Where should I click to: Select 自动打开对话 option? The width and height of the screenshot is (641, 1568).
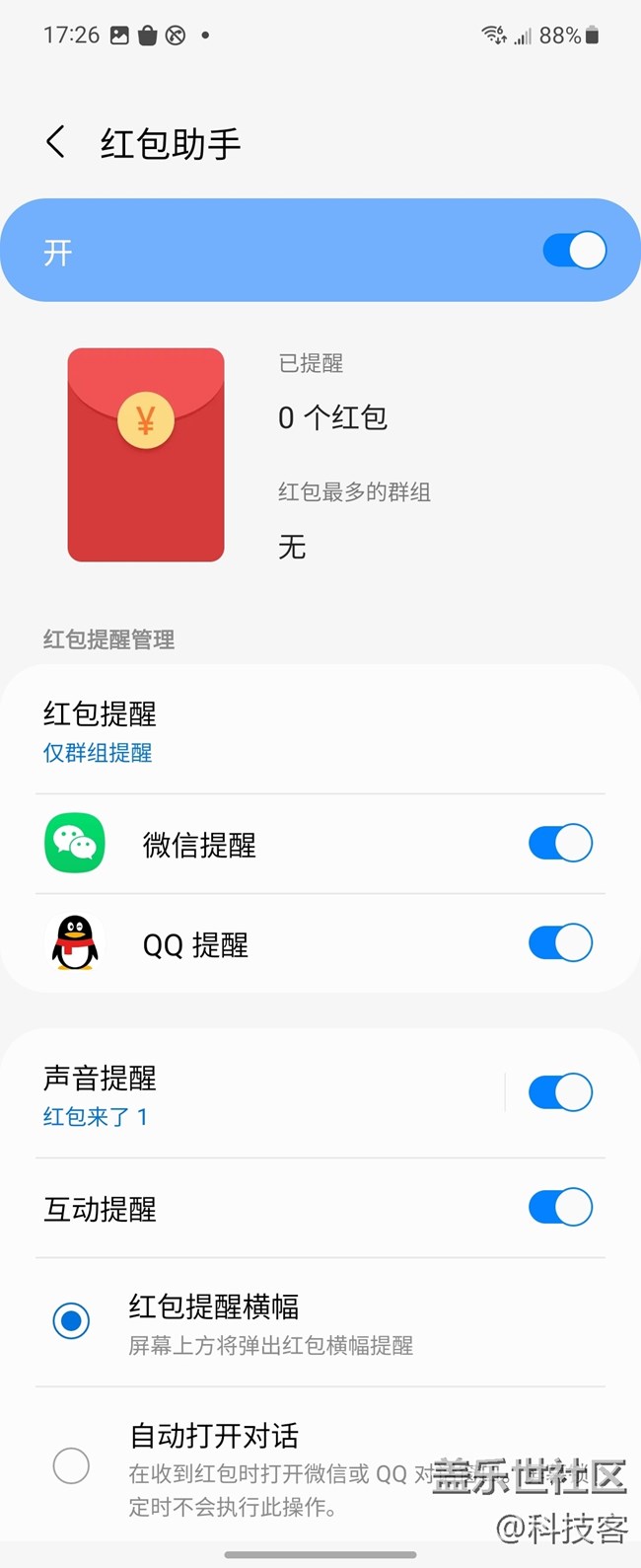point(71,1466)
